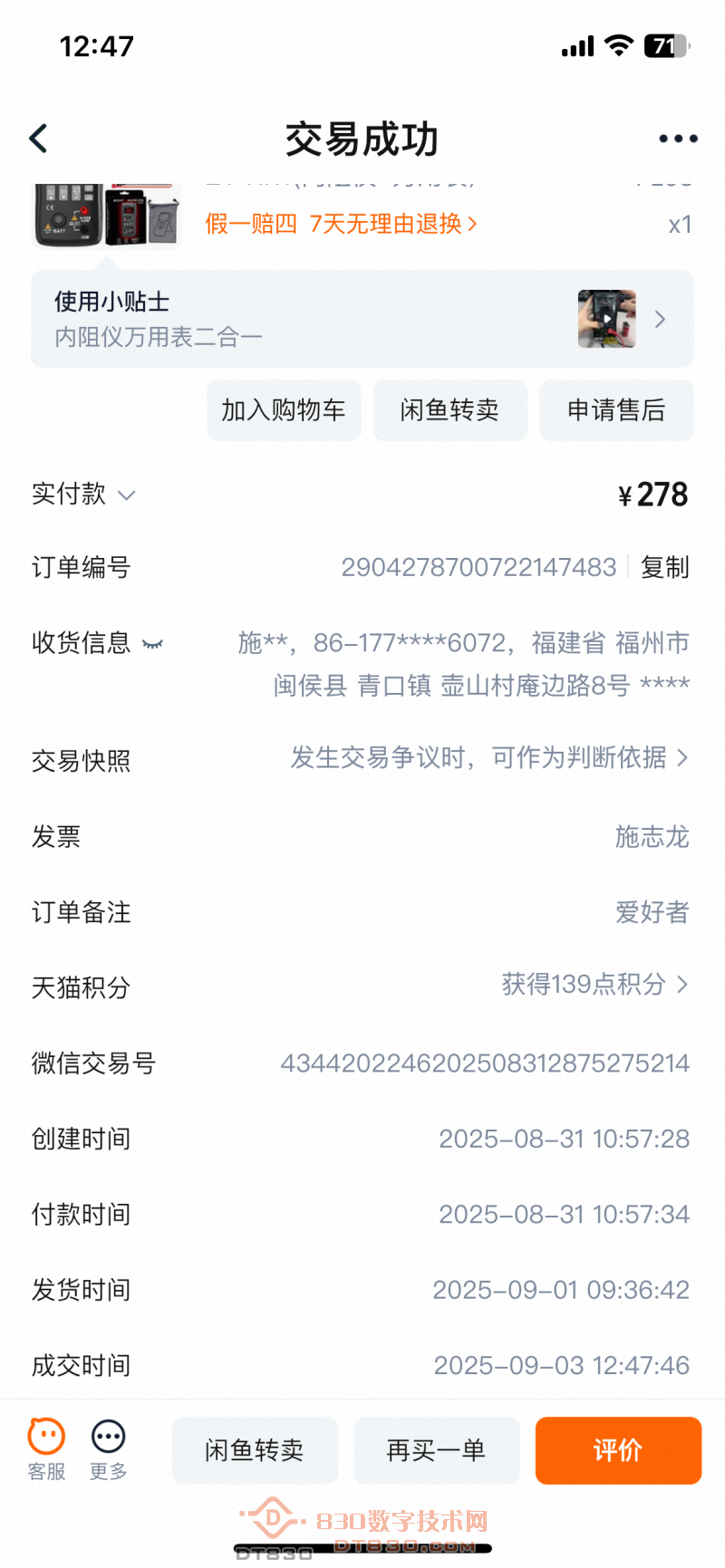Tap the 申请售后 button
Image resolution: width=725 pixels, height=1568 pixels.
(616, 410)
